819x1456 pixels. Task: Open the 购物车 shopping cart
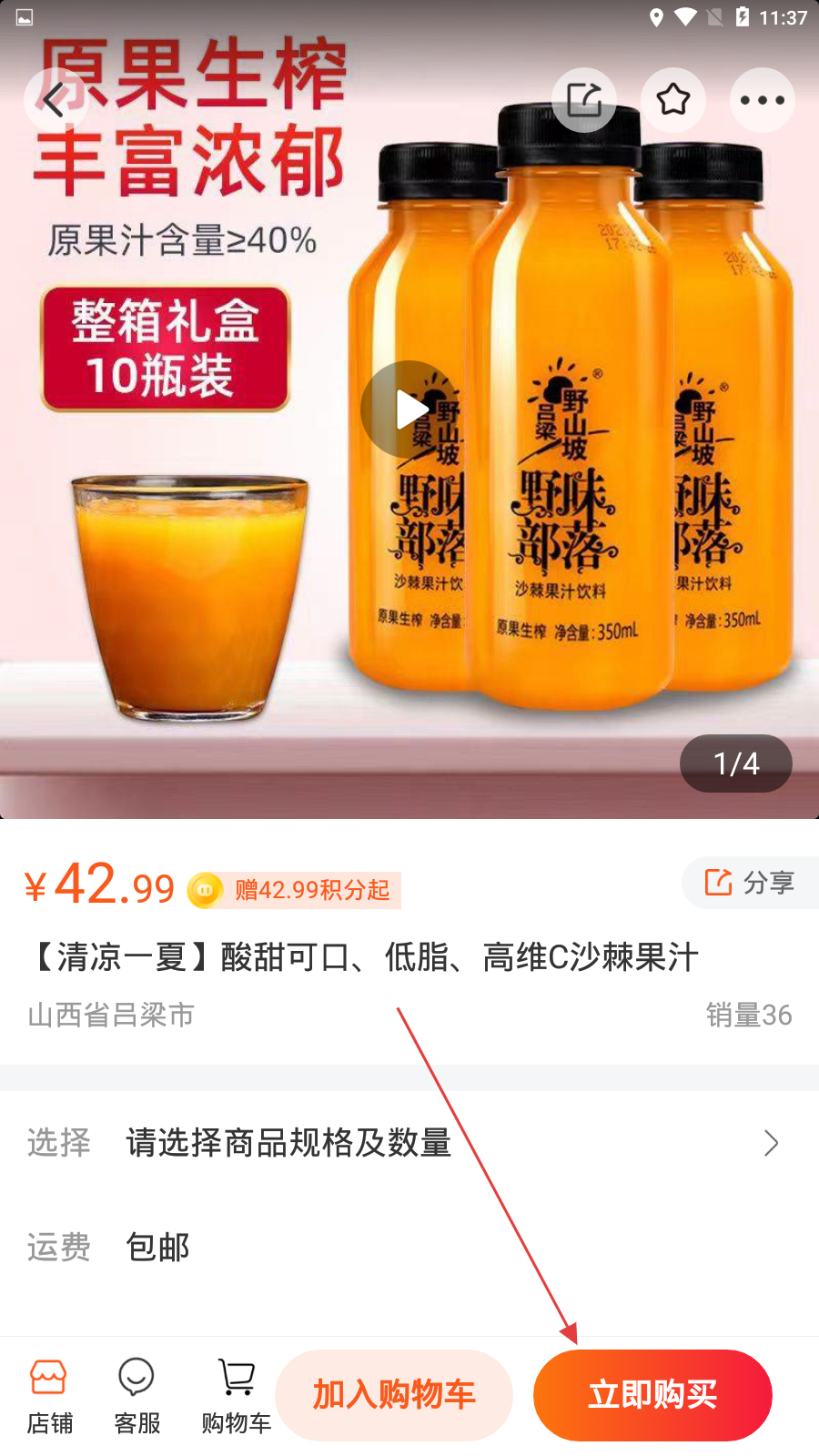point(236,1396)
